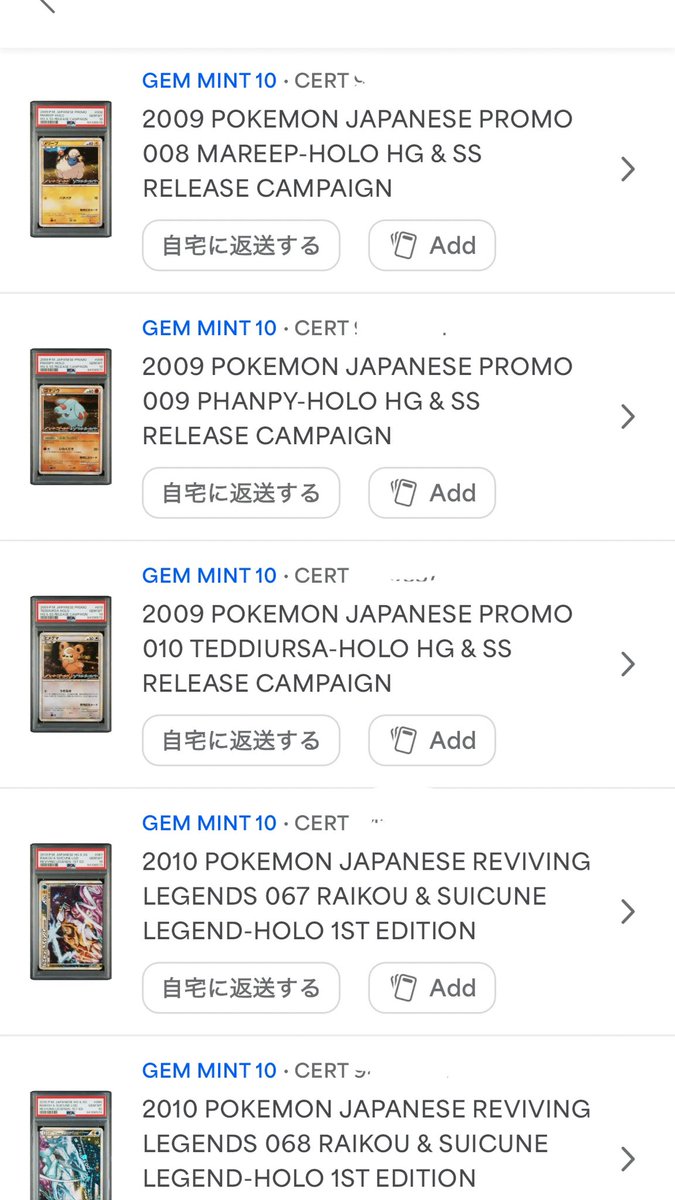The height and width of the screenshot is (1200, 675).
Task: Tap 自宅に返送する for the Teddiursa card
Action: [241, 740]
